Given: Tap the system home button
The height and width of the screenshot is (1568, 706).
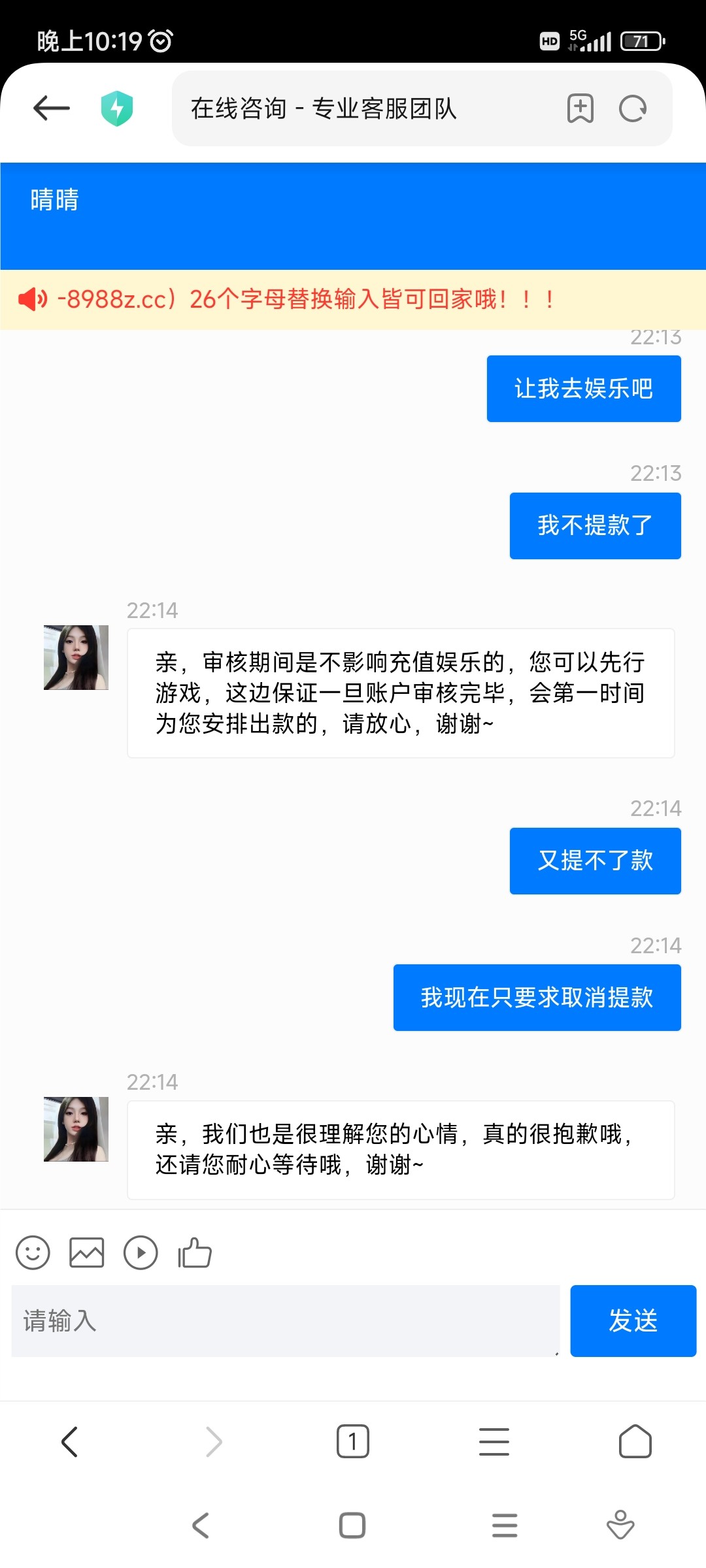Looking at the screenshot, I should [x=352, y=1526].
